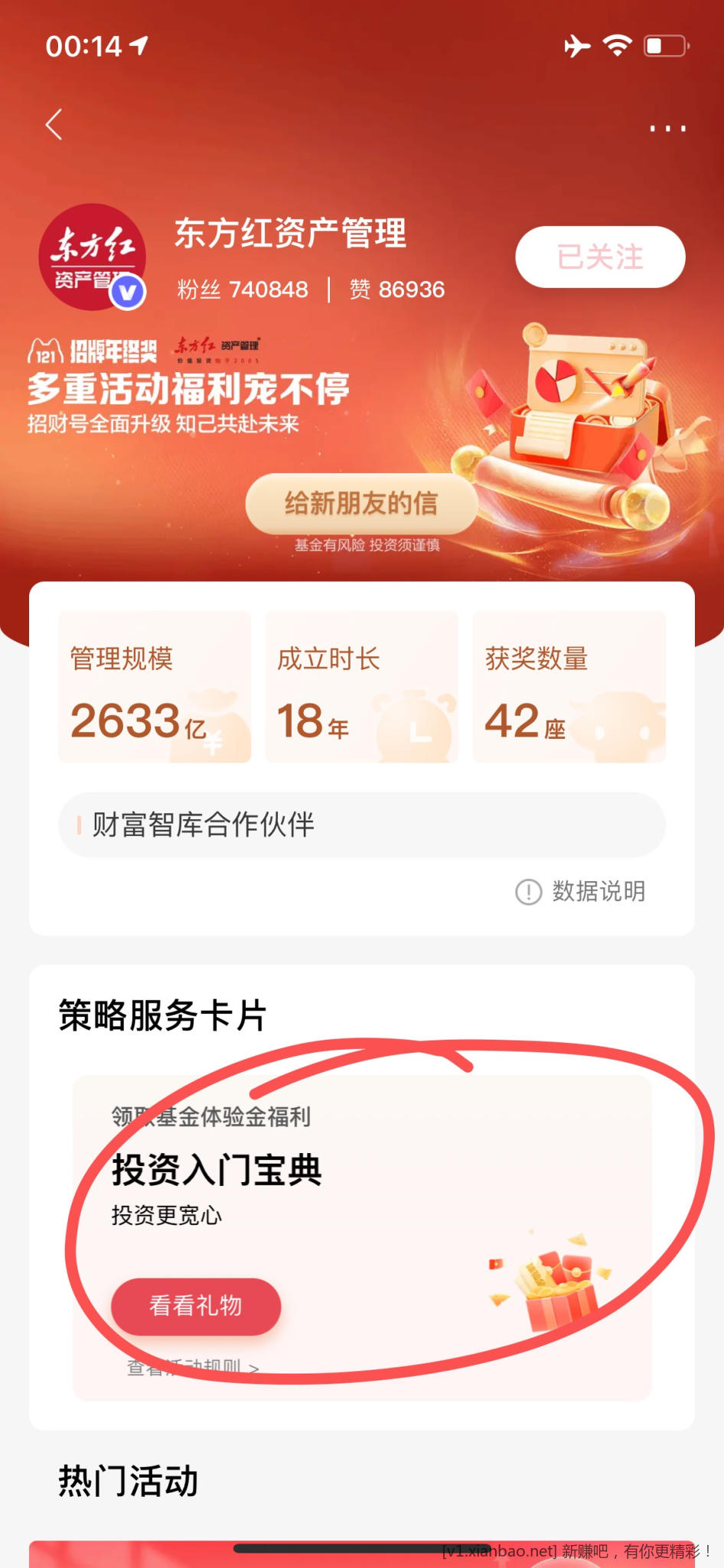Open 数据说明 data explanation
The image size is (724, 1568).
[x=582, y=891]
